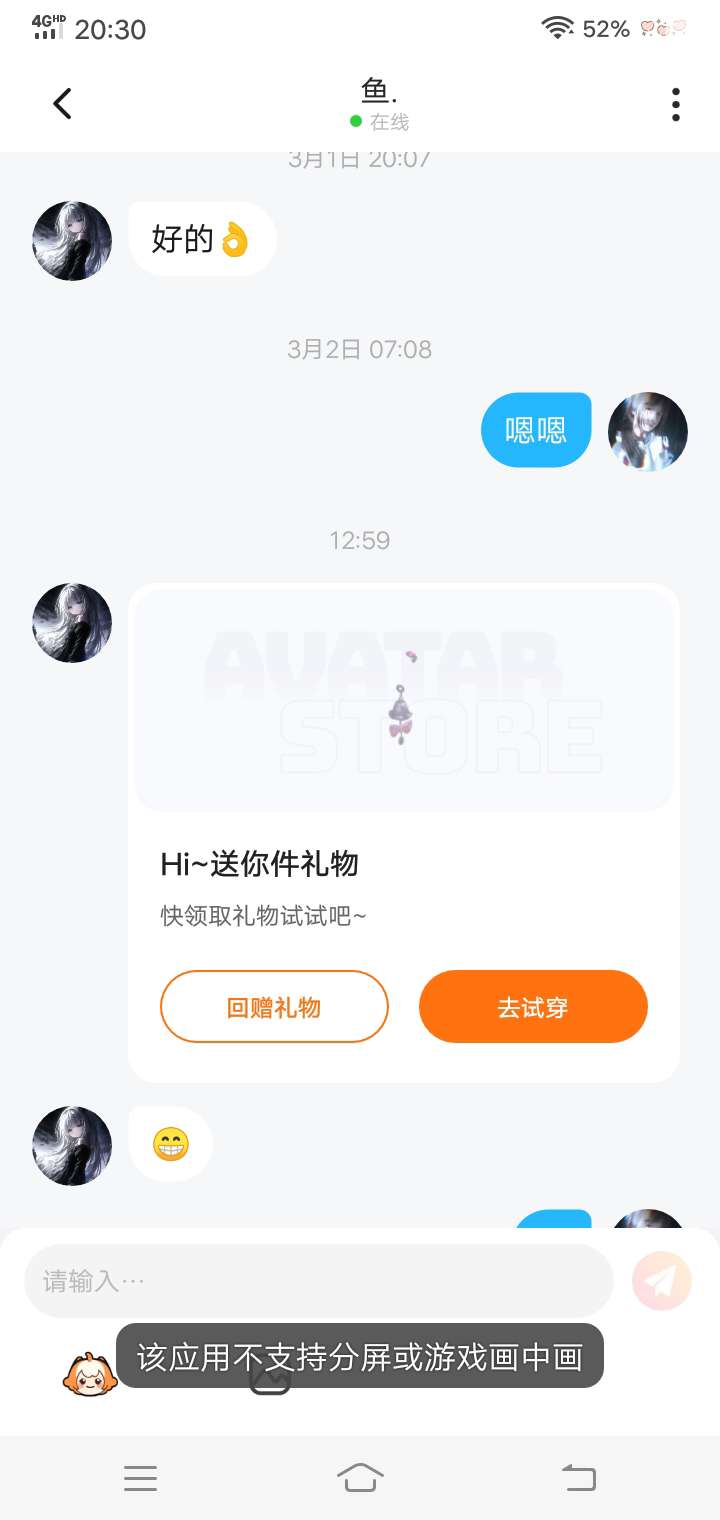
Task: Go back using the top-left arrow
Action: [x=62, y=104]
